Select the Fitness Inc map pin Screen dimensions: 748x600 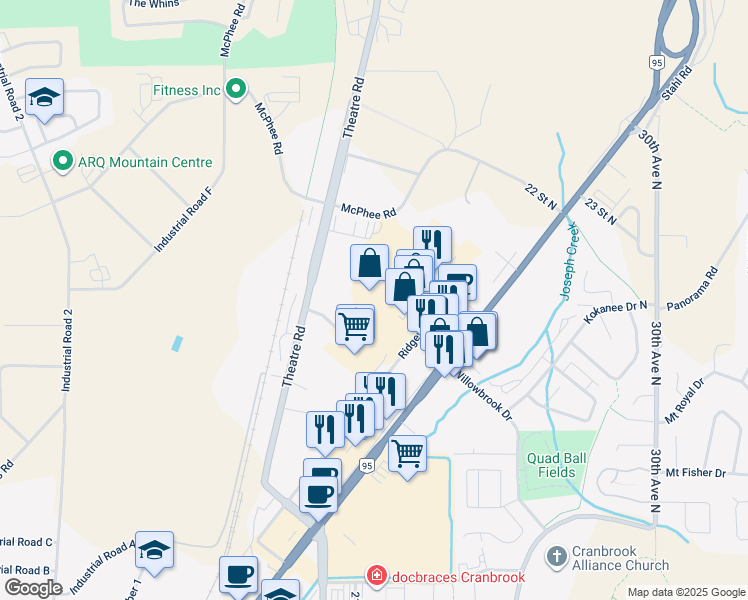(236, 90)
